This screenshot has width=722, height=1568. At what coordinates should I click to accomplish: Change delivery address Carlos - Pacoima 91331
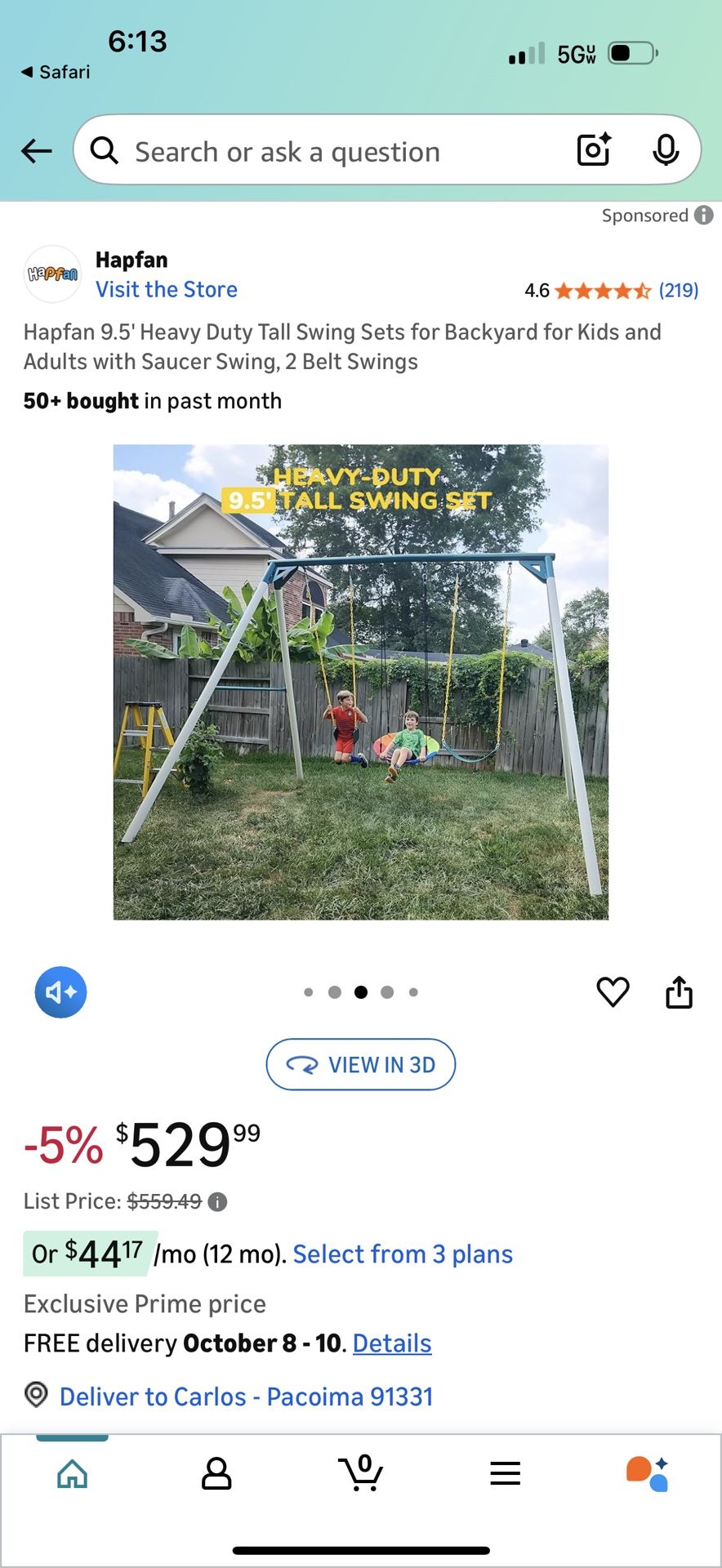point(245,1396)
